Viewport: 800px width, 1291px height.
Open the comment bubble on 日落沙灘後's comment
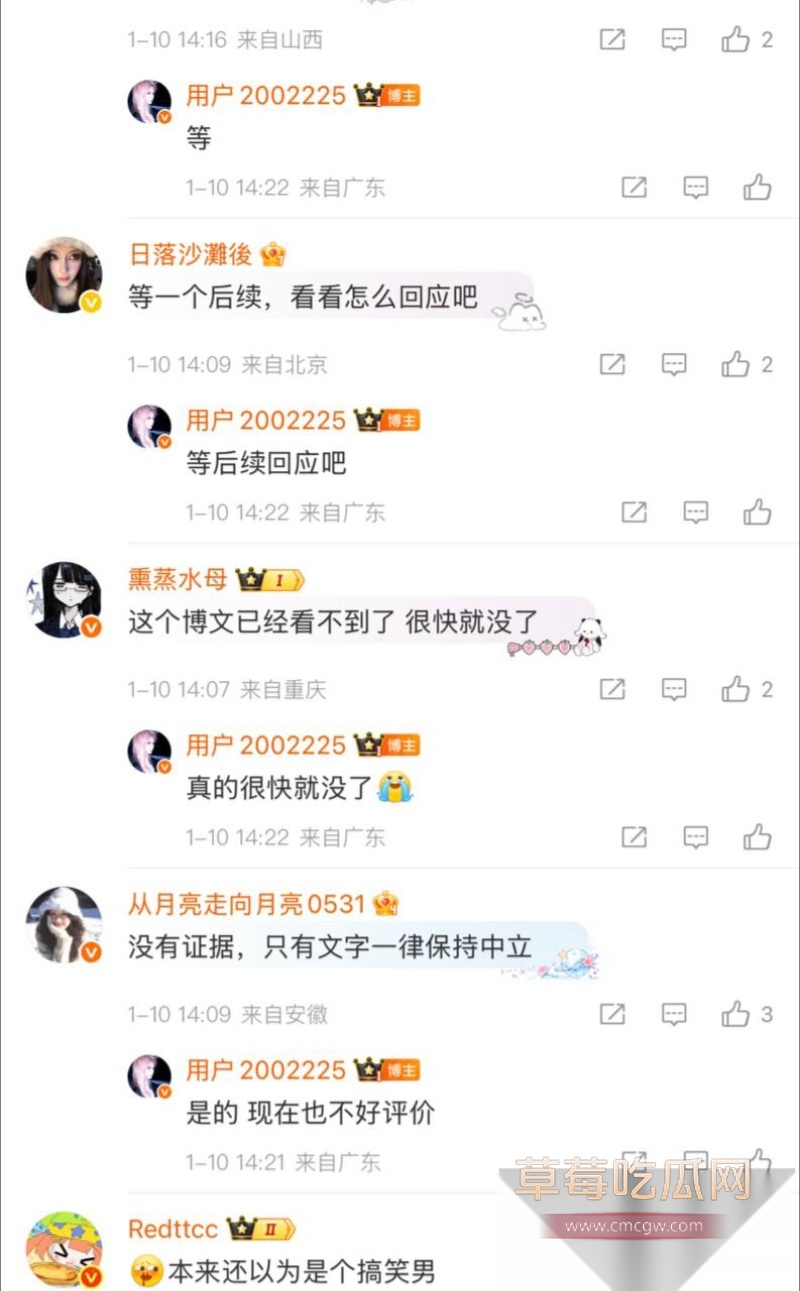coord(674,364)
